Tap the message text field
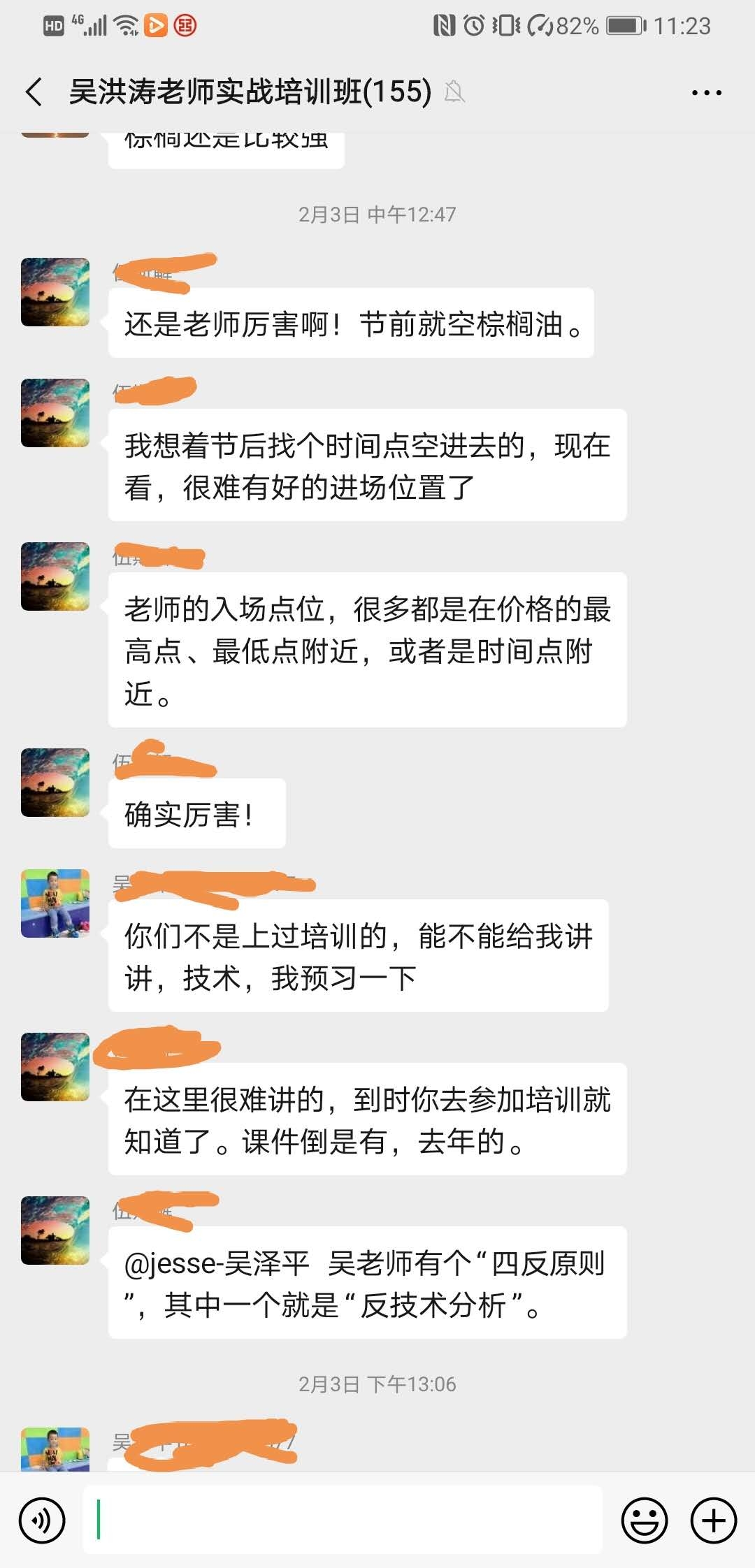The image size is (755, 1568). click(x=343, y=1520)
